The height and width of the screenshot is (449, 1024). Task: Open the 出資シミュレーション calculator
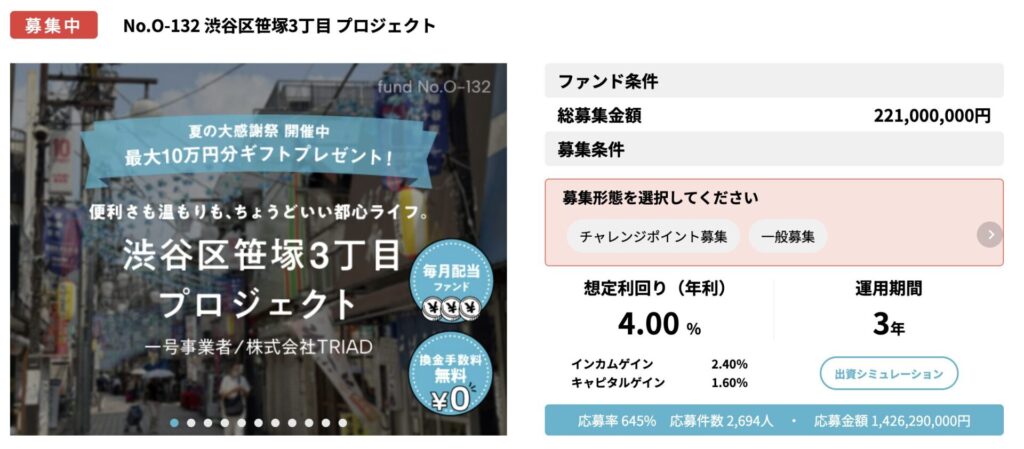click(888, 373)
